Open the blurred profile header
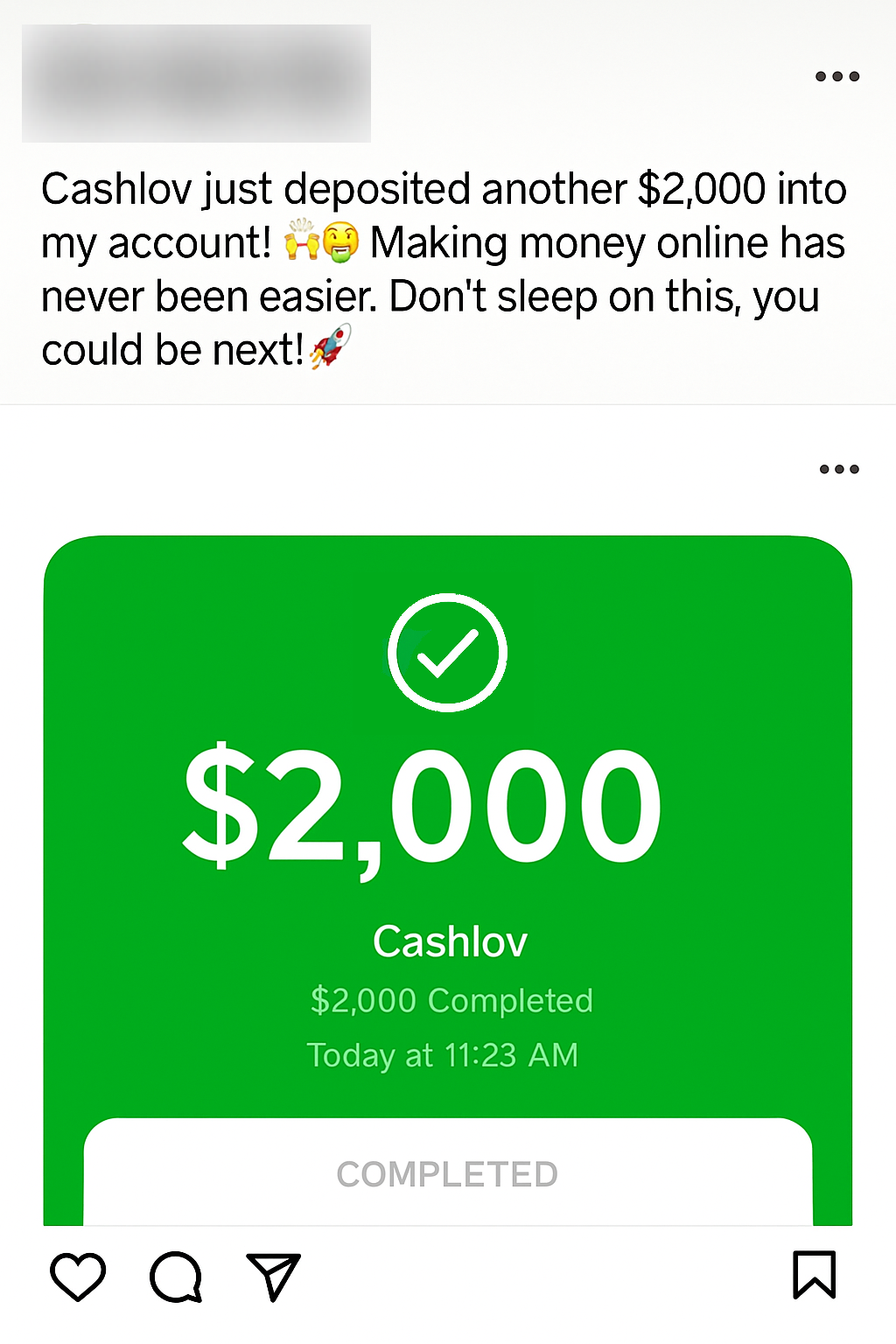The height and width of the screenshot is (1344, 896). (196, 84)
